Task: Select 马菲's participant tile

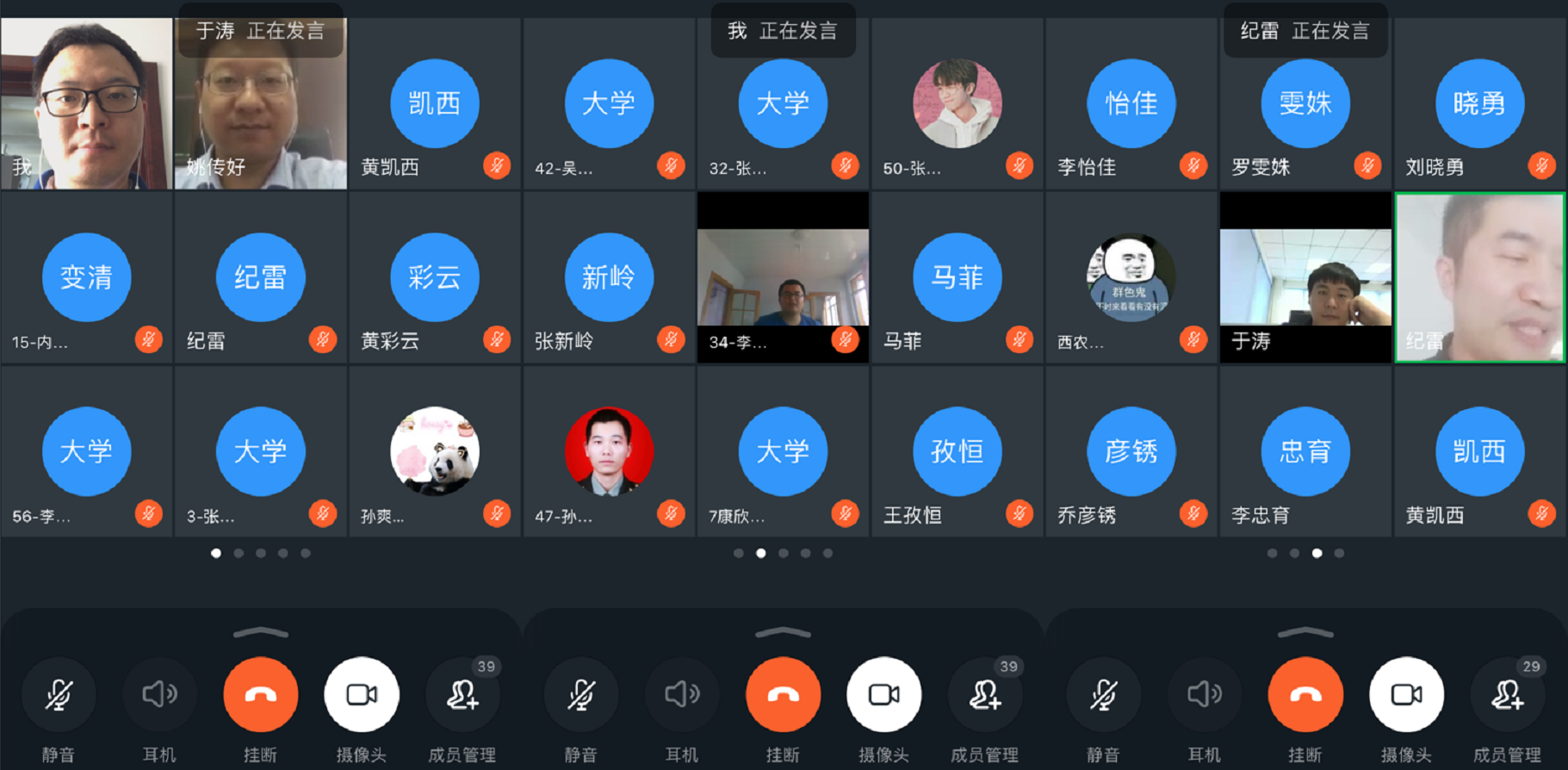Action: tap(957, 278)
